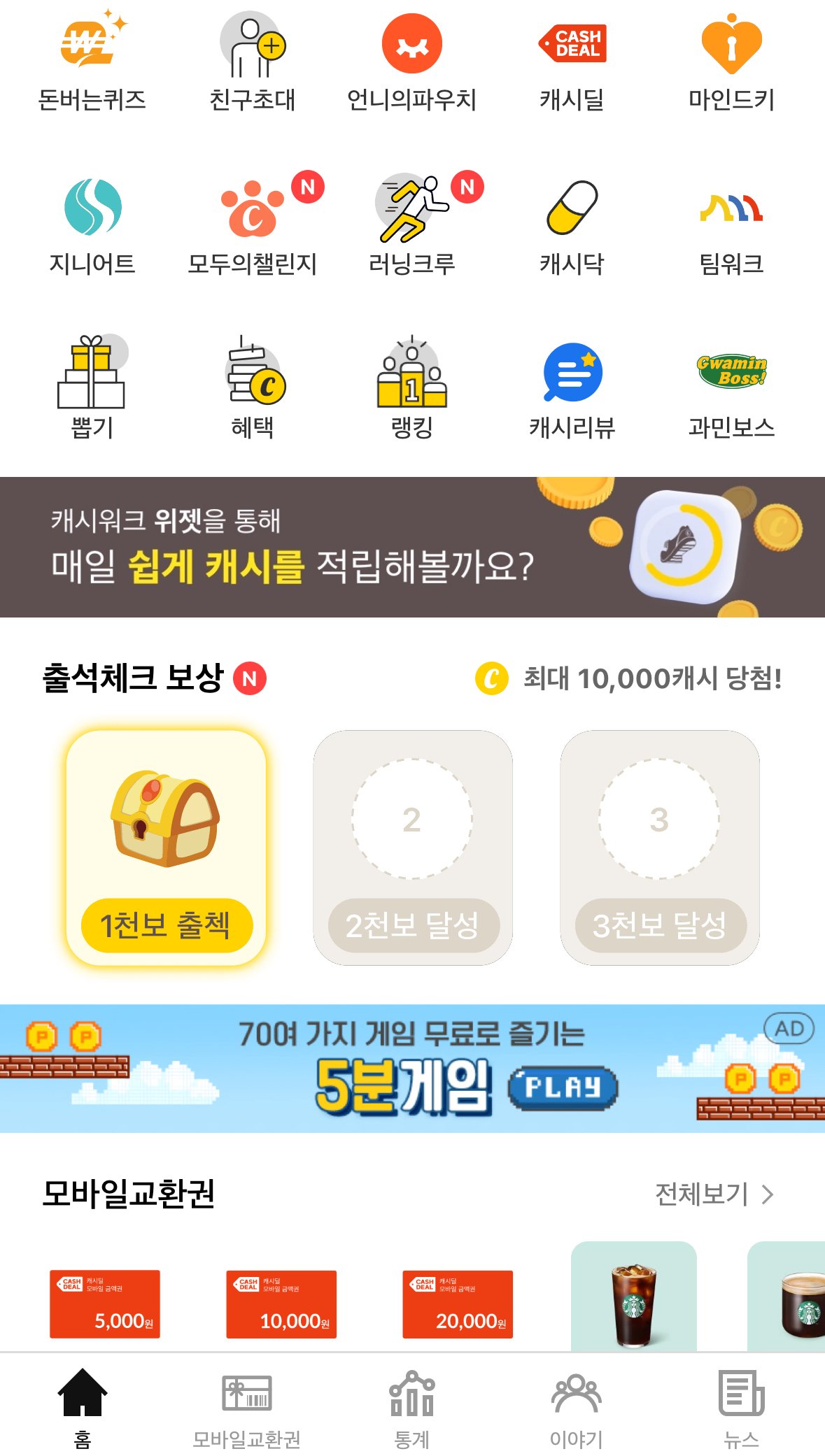825x1456 pixels.
Task: Switch to the 통계 tab
Action: pos(411,1407)
